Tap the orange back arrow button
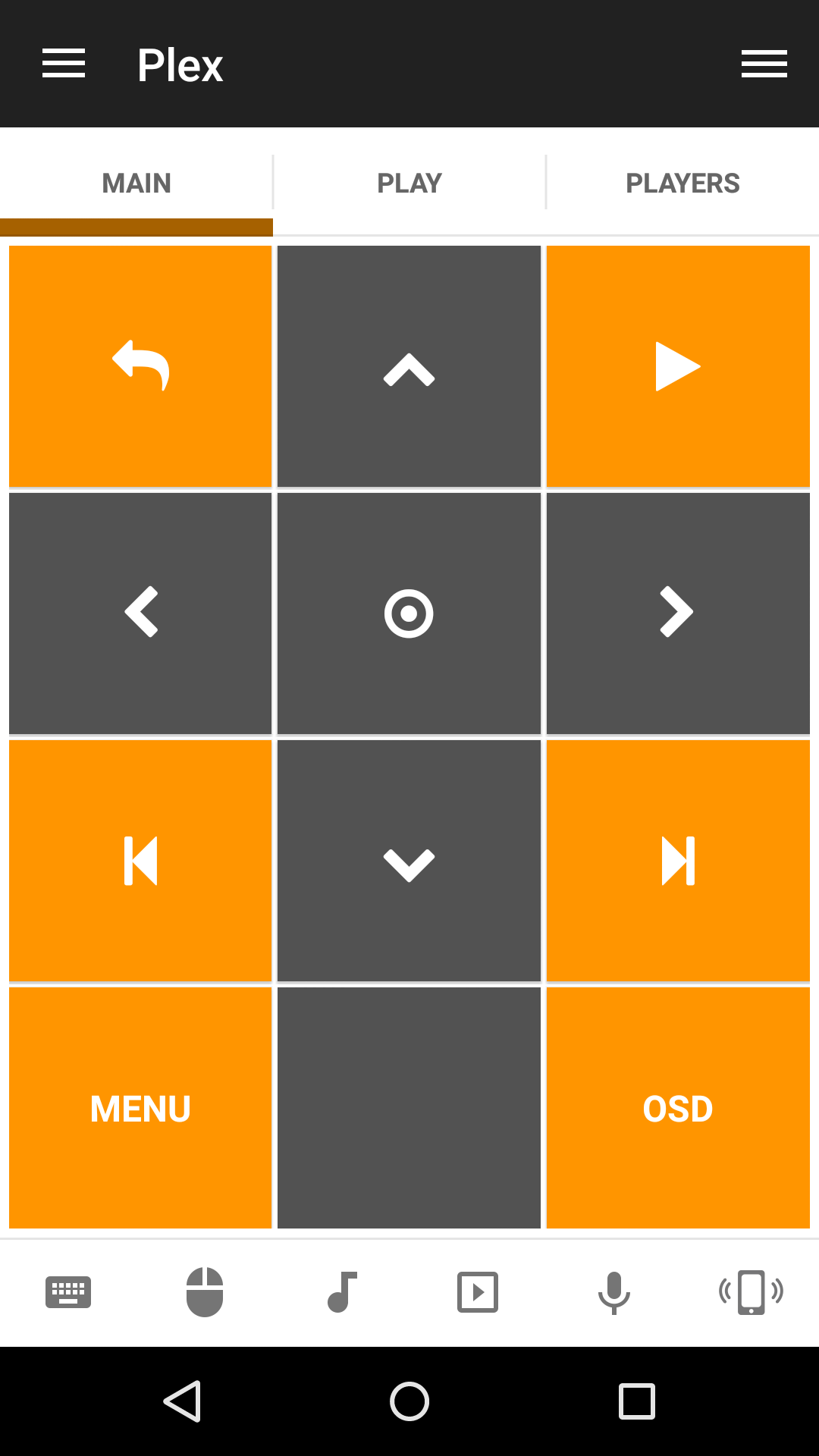Image resolution: width=819 pixels, height=1456 pixels. tap(140, 366)
